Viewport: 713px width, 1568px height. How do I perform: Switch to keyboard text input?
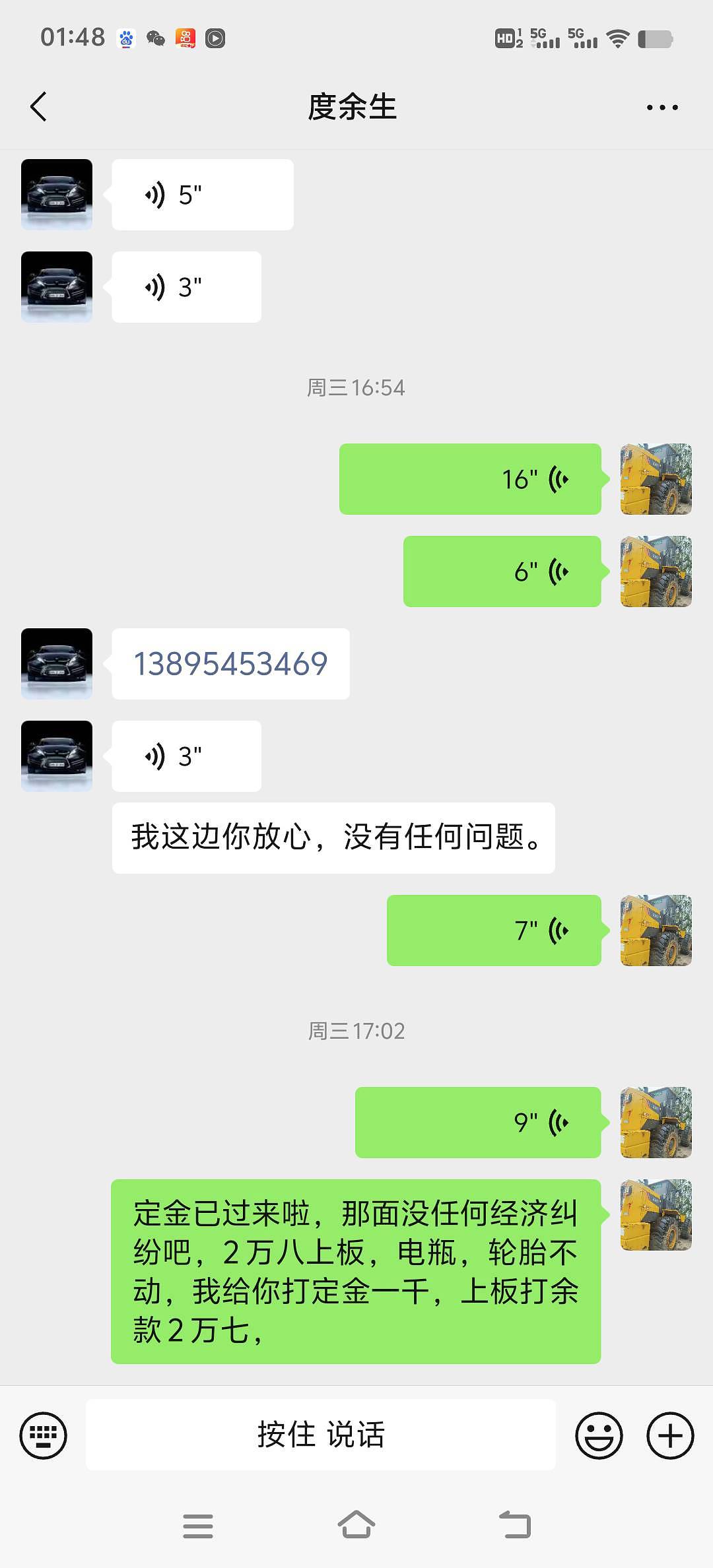tap(44, 1435)
